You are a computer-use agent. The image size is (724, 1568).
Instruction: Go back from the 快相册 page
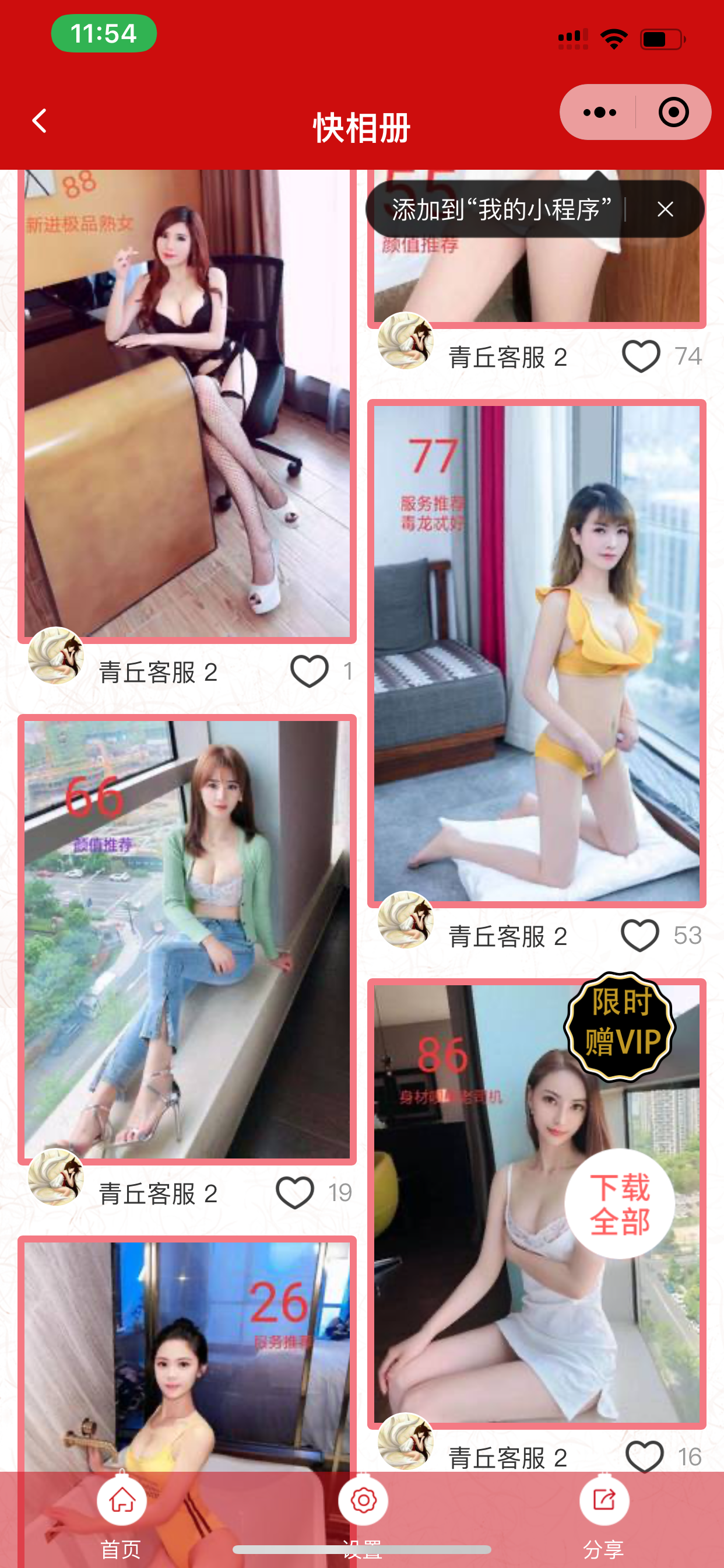(40, 121)
